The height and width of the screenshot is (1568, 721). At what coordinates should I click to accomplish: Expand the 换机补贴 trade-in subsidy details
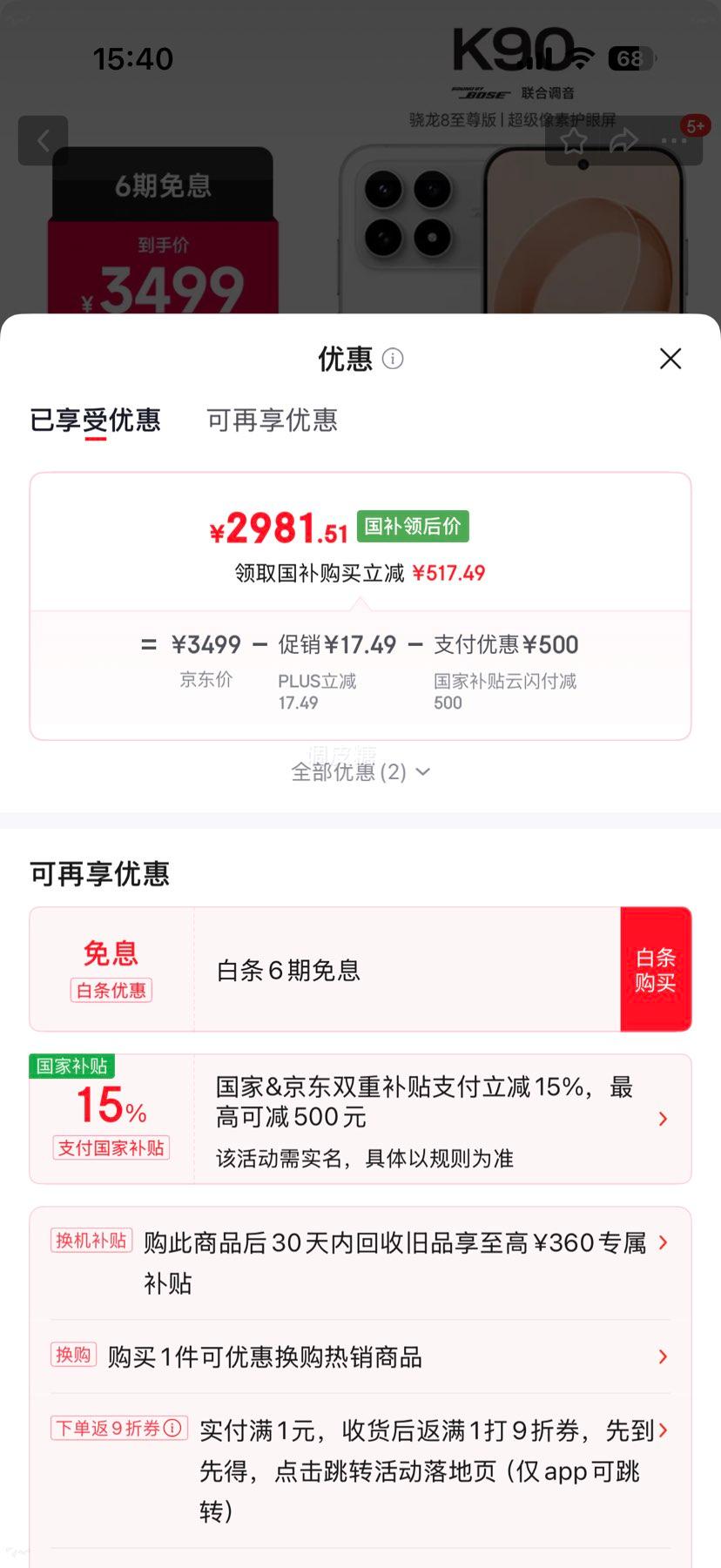(x=662, y=1243)
